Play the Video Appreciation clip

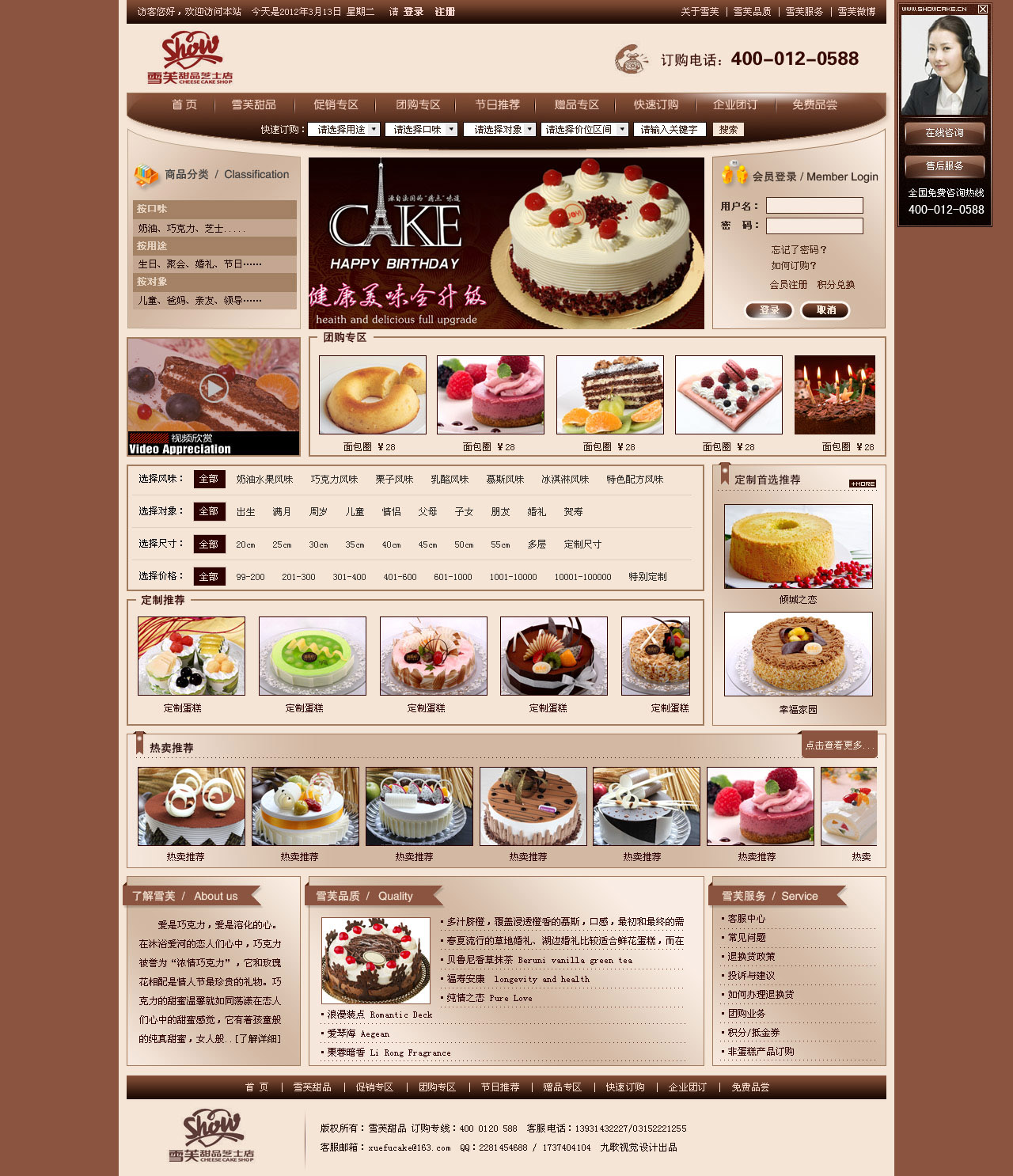[214, 388]
